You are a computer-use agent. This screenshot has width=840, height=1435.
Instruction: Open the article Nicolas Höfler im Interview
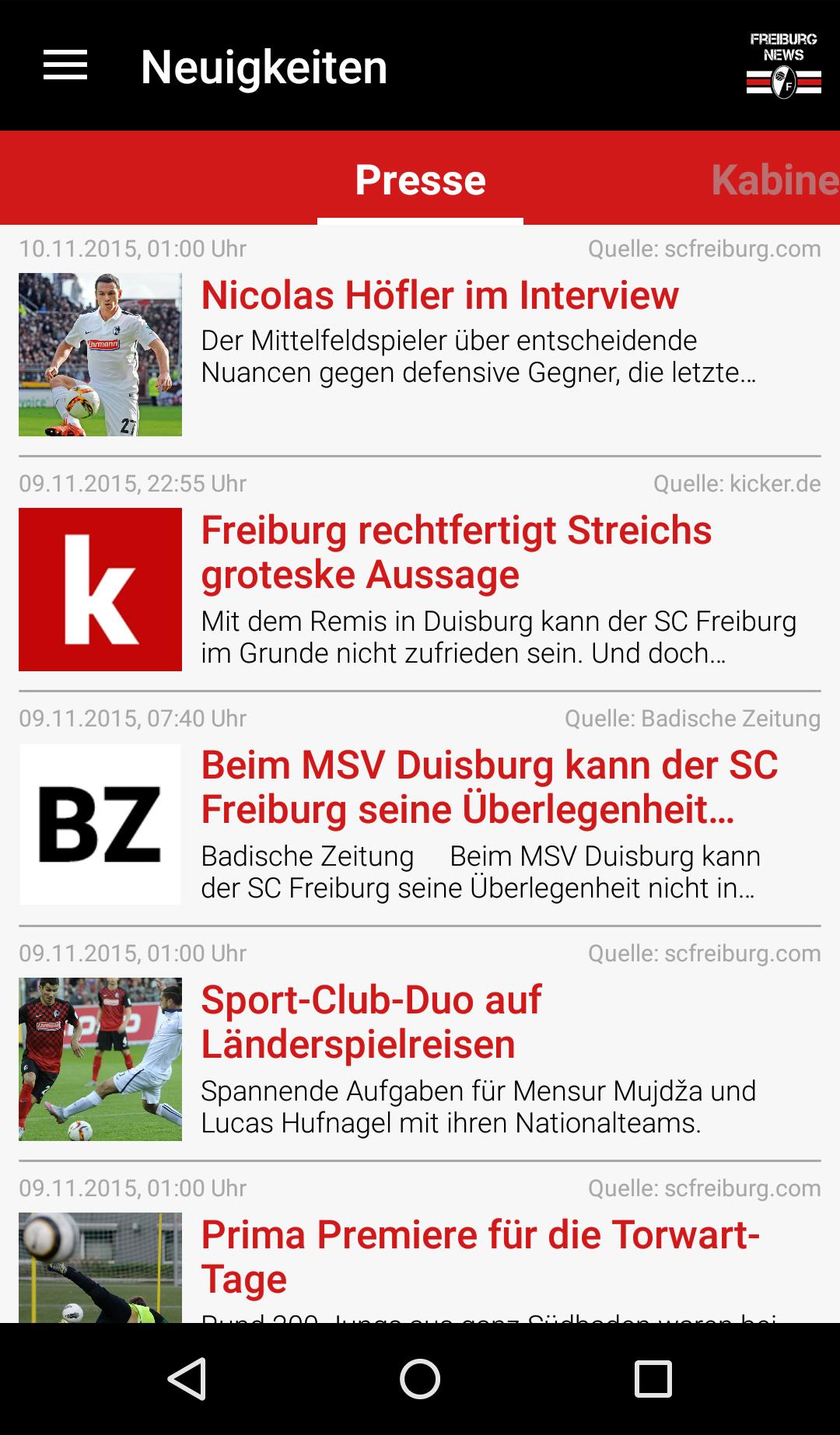pyautogui.click(x=440, y=295)
